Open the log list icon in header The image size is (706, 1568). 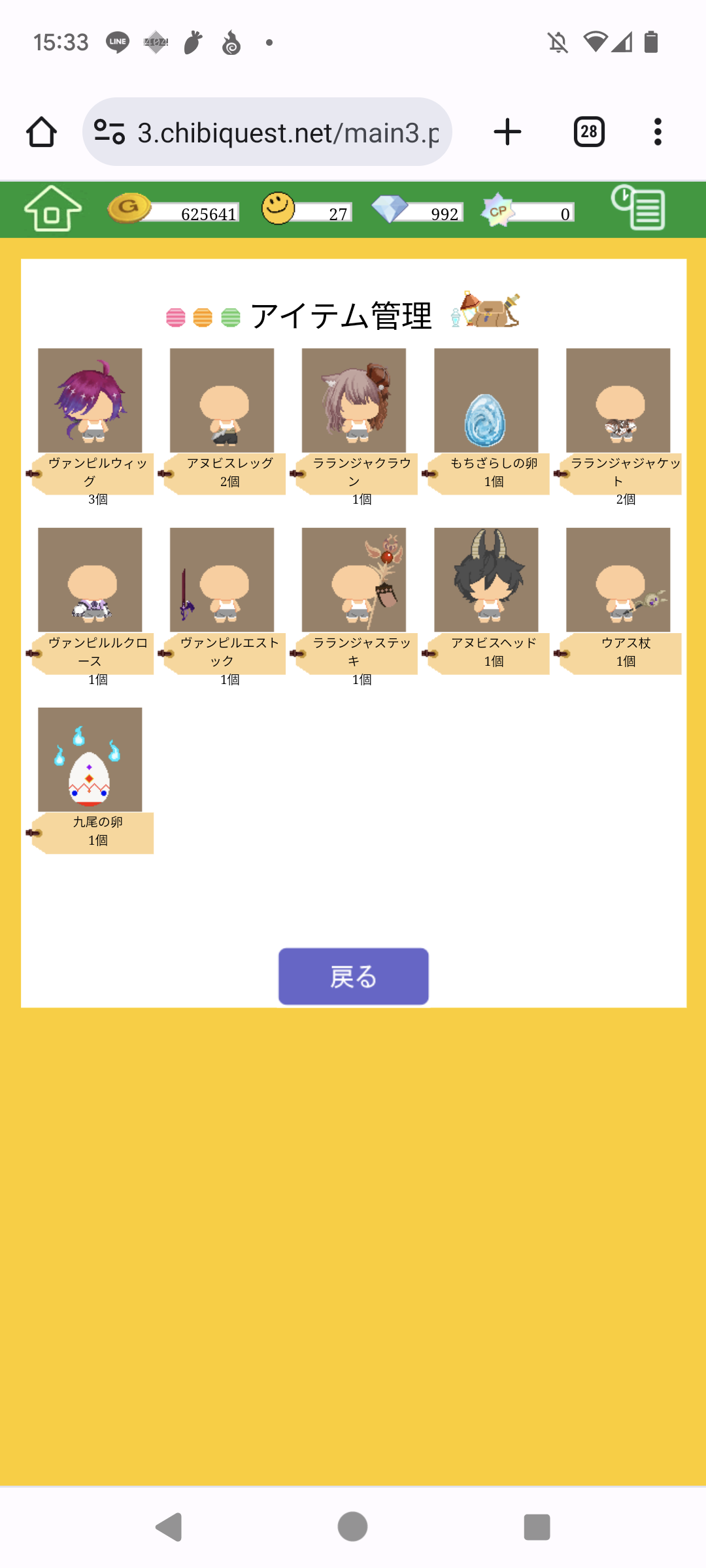click(x=638, y=208)
